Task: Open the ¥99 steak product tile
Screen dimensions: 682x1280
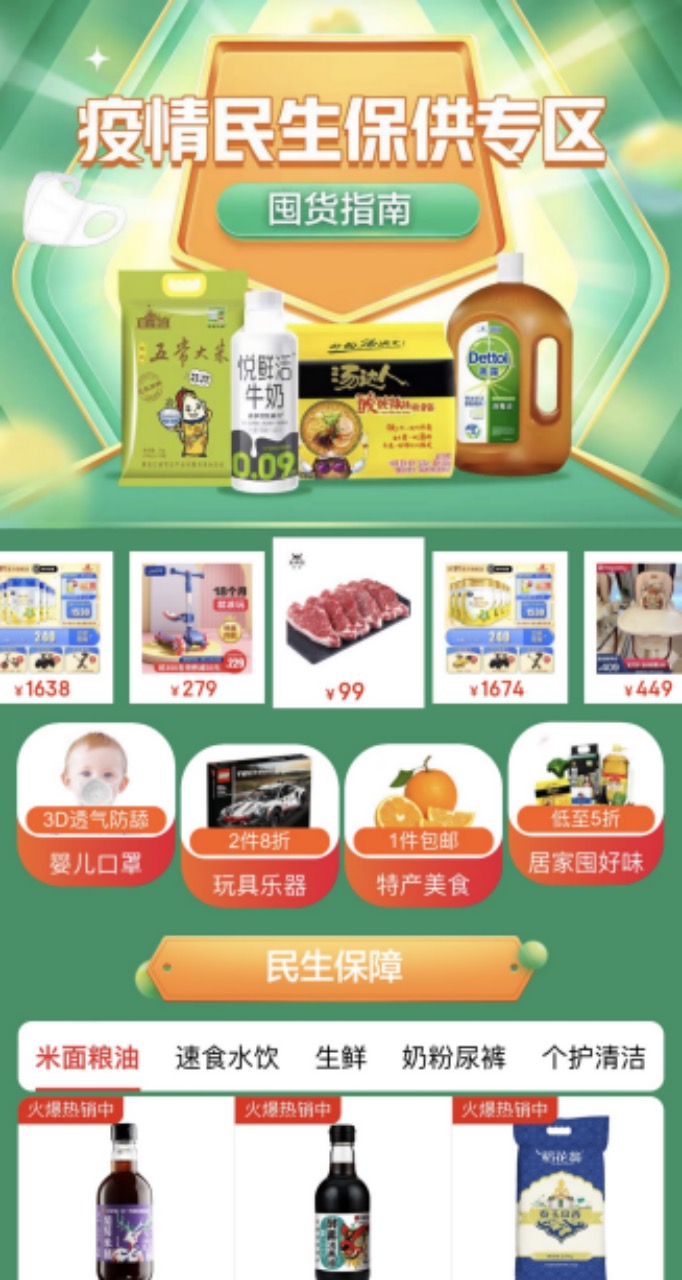Action: (348, 622)
